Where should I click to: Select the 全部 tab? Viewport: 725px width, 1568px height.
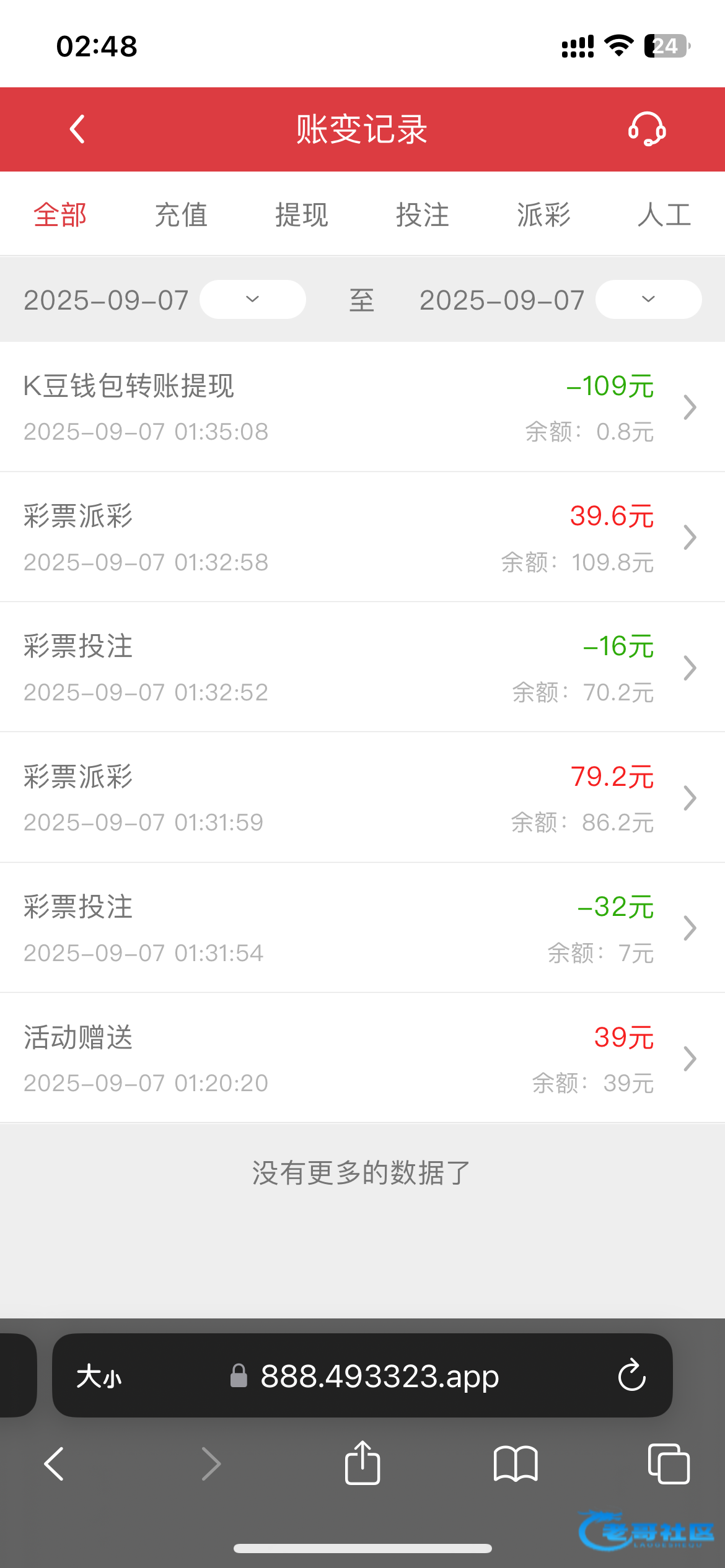60,215
